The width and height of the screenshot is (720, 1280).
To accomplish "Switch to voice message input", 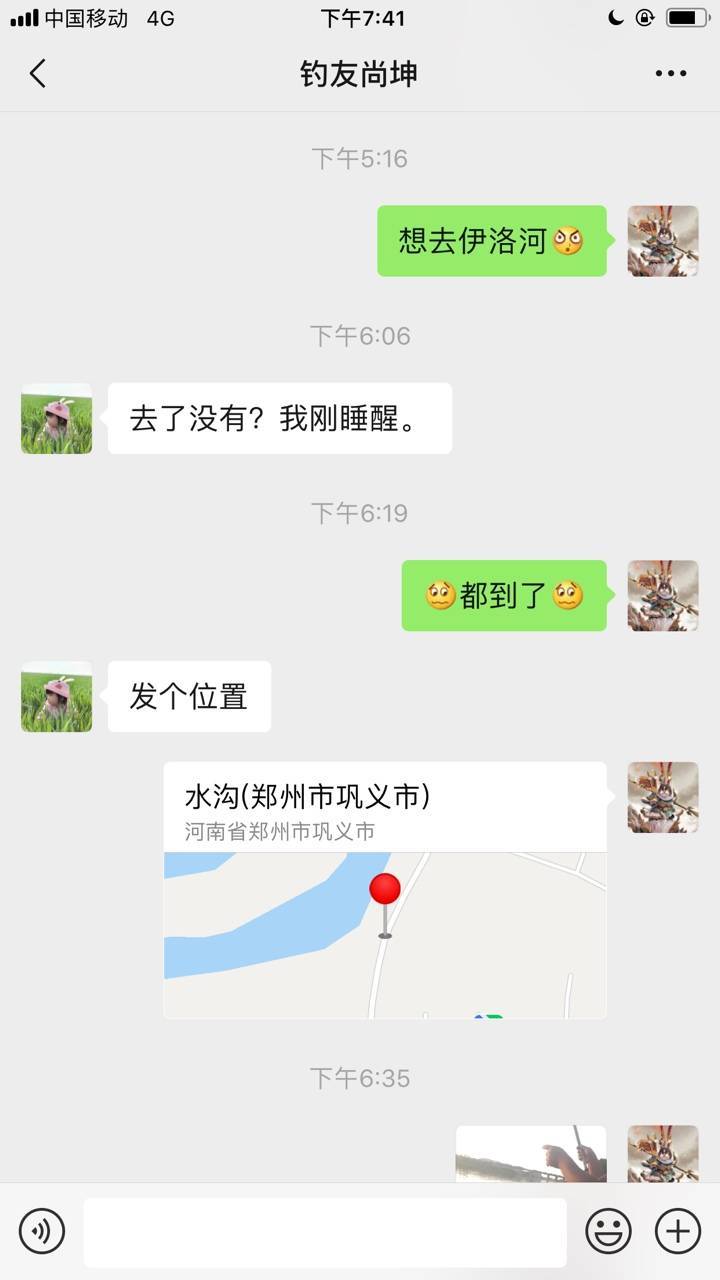I will 42,1230.
